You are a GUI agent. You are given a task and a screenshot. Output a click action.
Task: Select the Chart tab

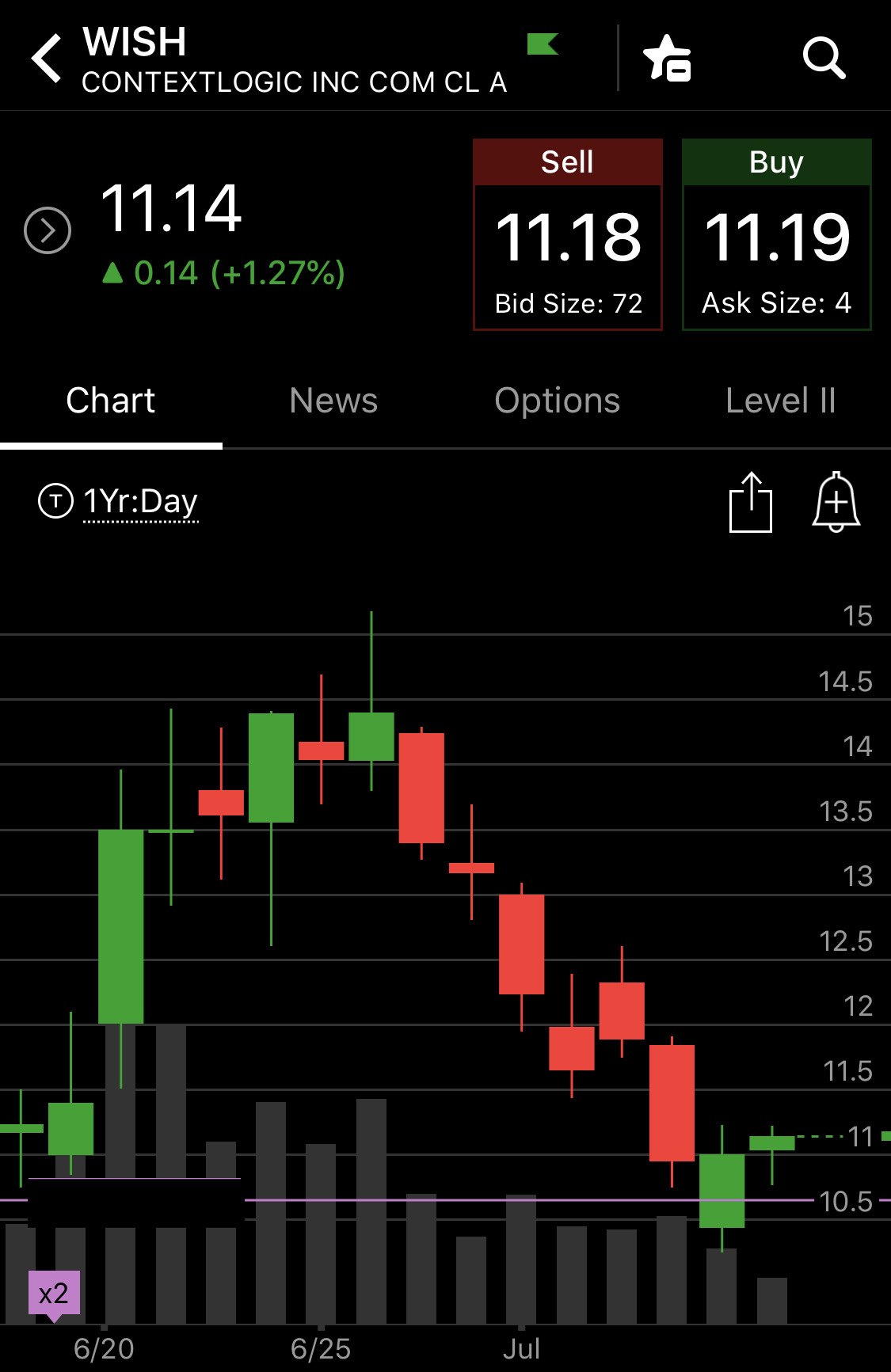(x=111, y=401)
